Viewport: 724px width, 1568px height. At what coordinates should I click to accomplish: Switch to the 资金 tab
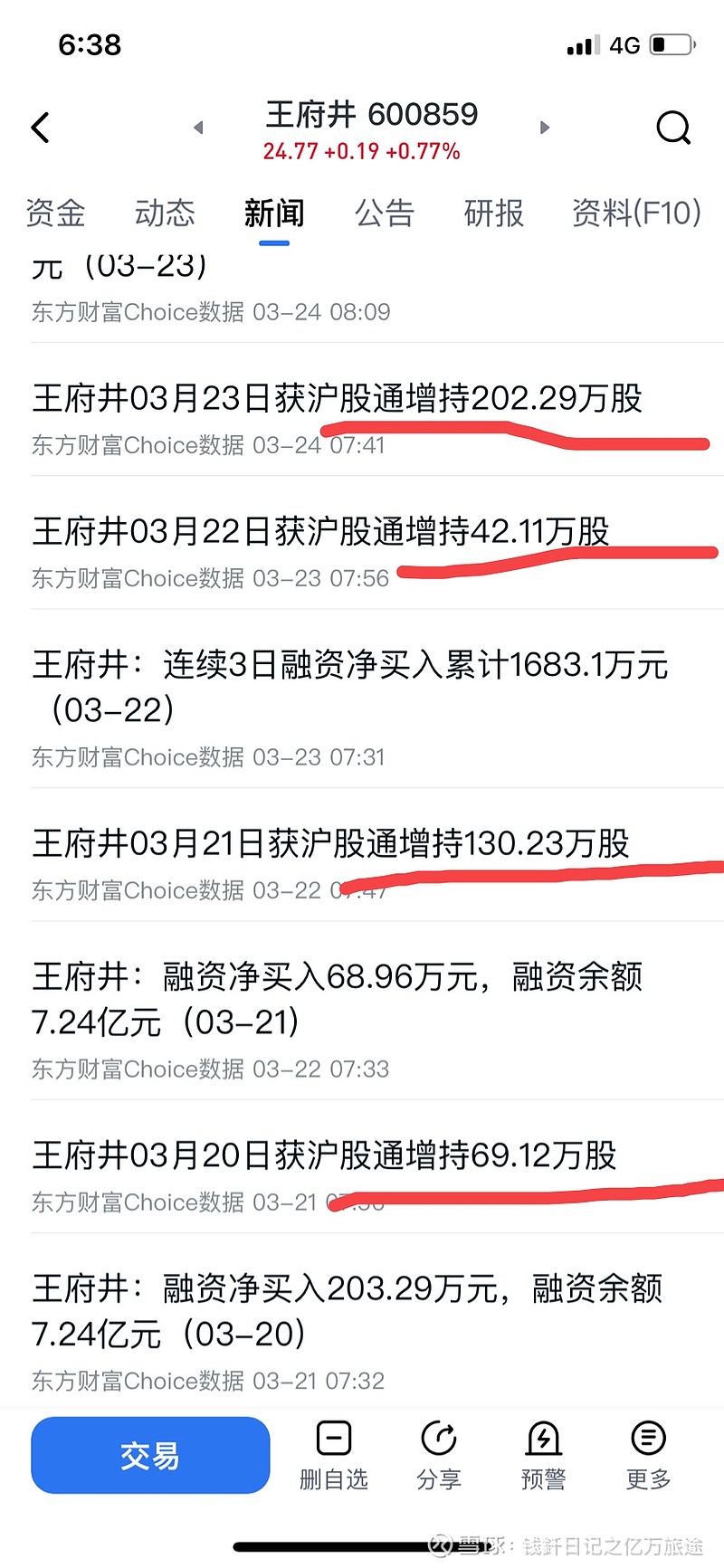56,214
